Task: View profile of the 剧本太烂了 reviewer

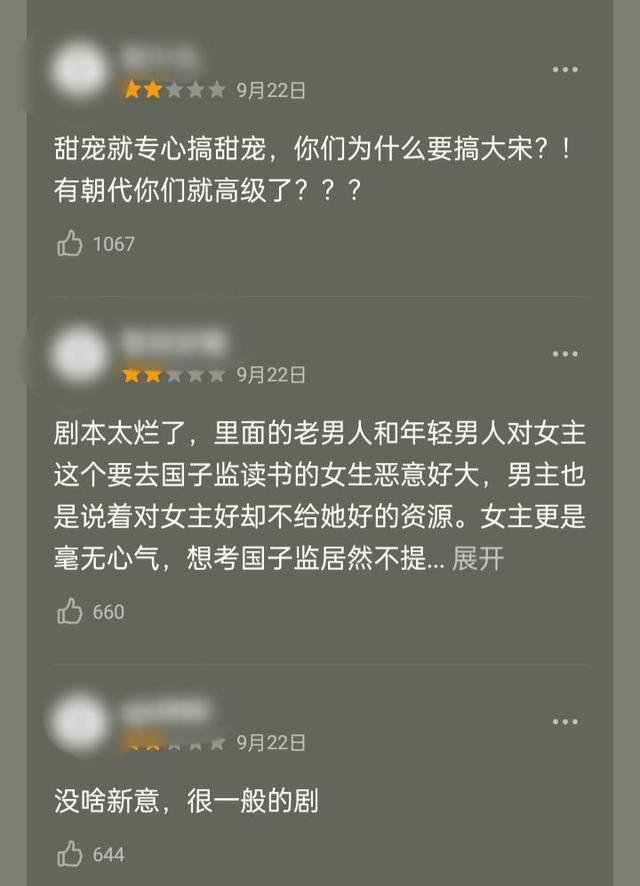Action: [x=78, y=354]
